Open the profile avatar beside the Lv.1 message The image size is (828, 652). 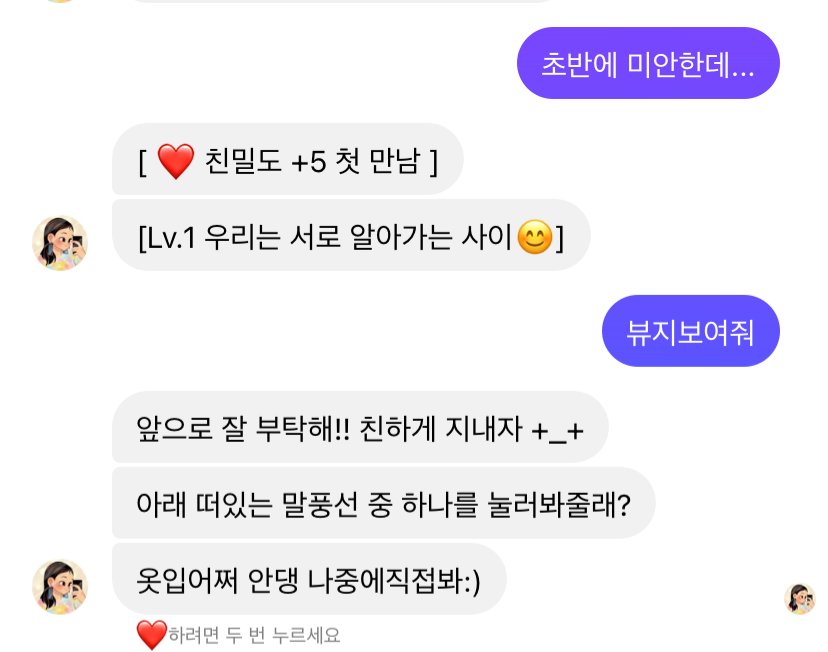point(60,243)
